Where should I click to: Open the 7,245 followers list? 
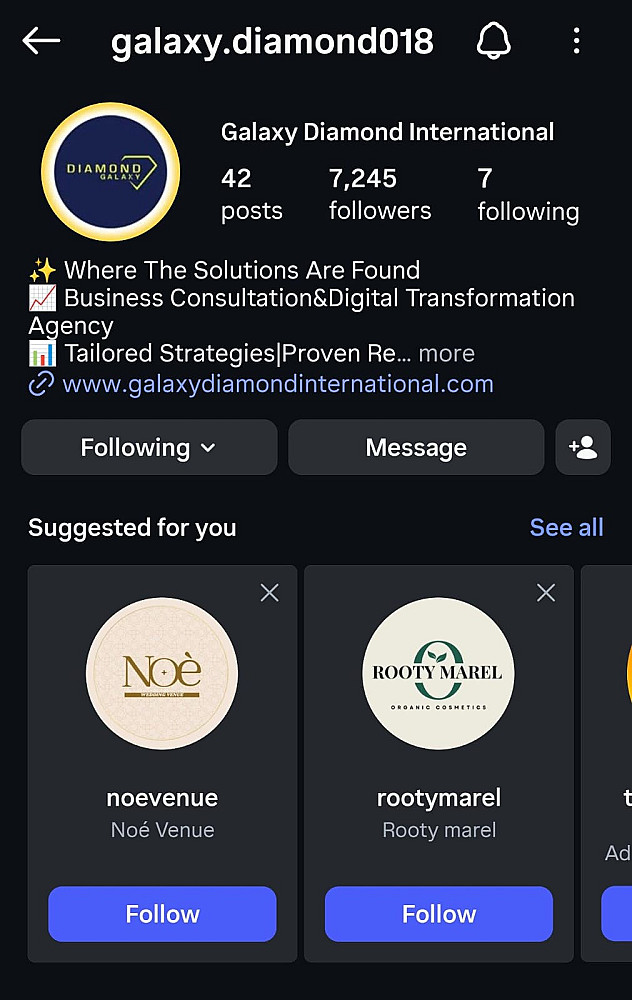379,194
